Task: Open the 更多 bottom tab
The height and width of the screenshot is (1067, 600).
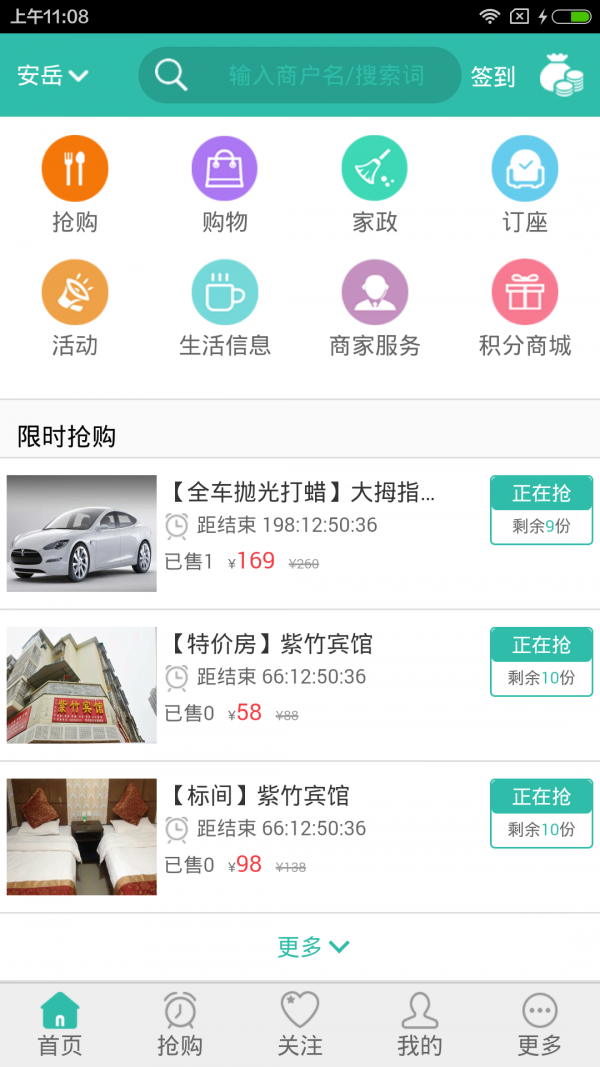Action: click(x=540, y=1025)
